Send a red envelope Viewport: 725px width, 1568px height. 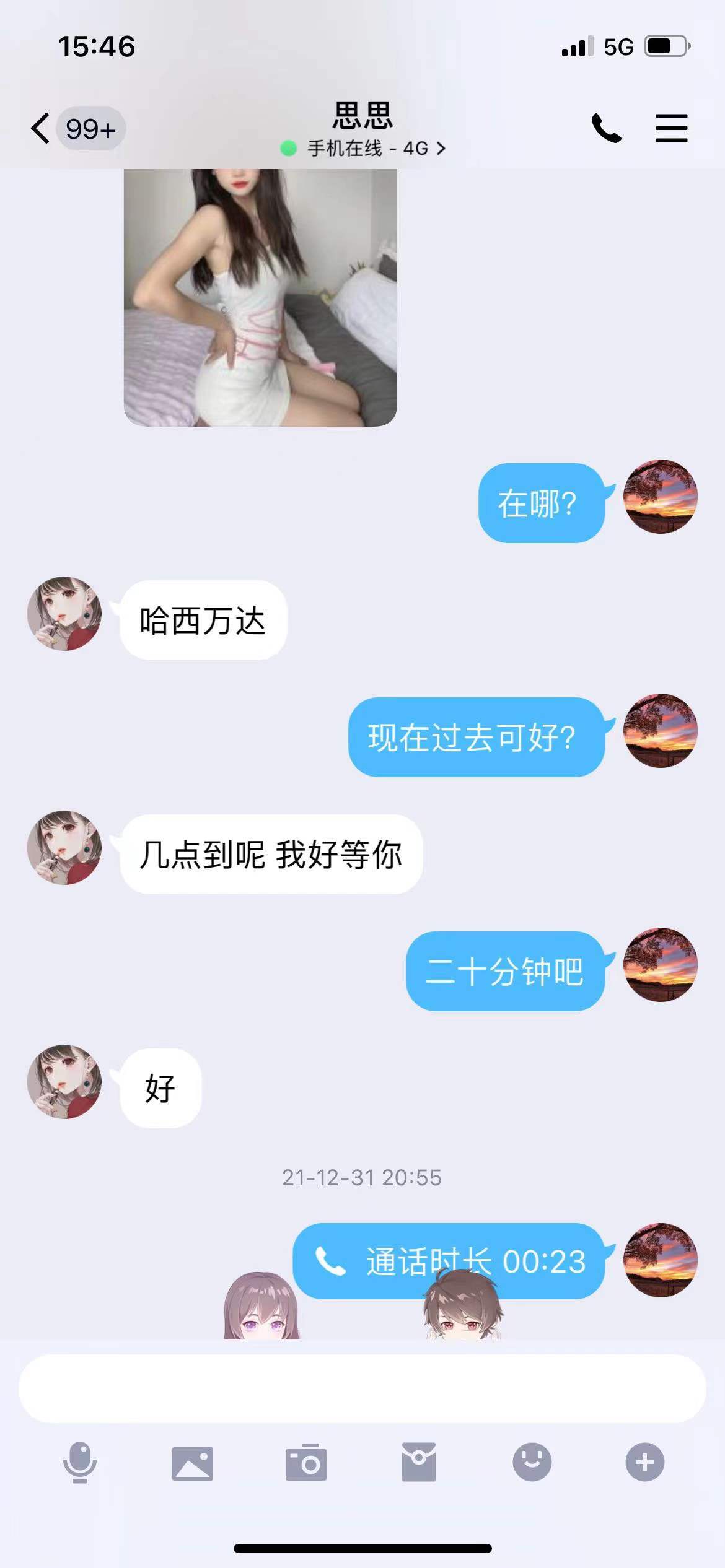pos(419,1463)
